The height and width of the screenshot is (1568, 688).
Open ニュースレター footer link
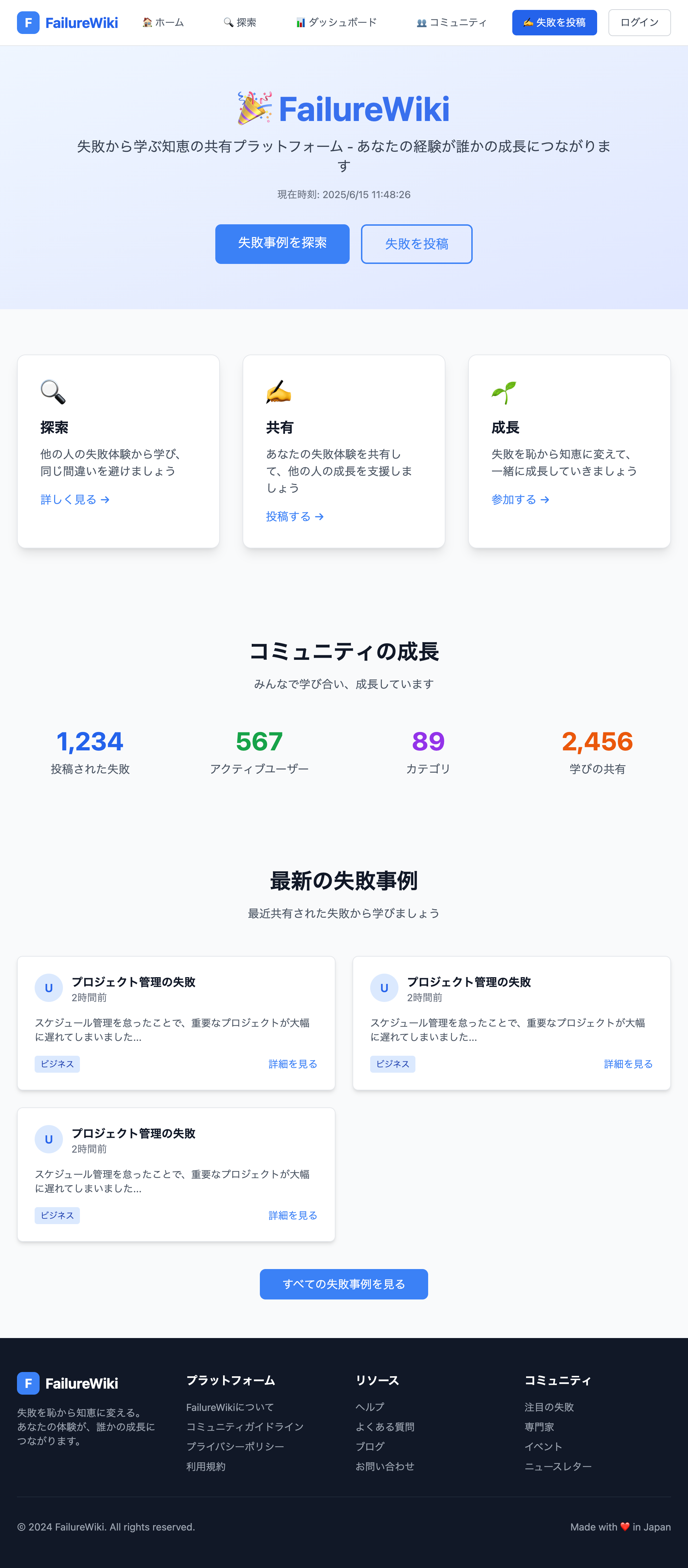558,1466
